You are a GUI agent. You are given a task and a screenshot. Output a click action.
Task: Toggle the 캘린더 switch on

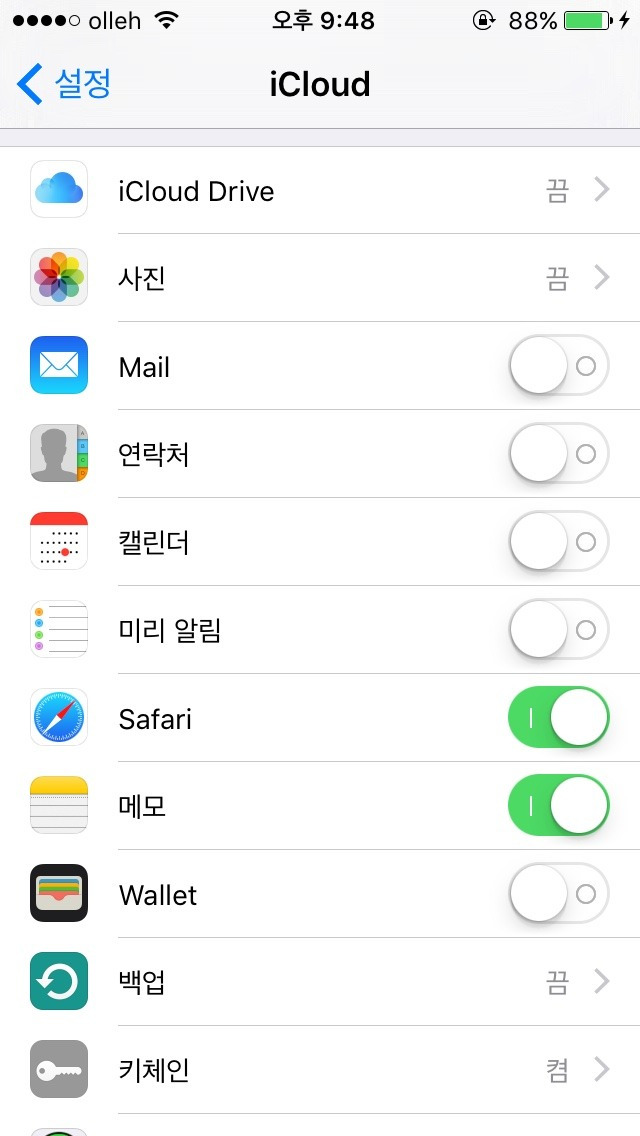(559, 542)
